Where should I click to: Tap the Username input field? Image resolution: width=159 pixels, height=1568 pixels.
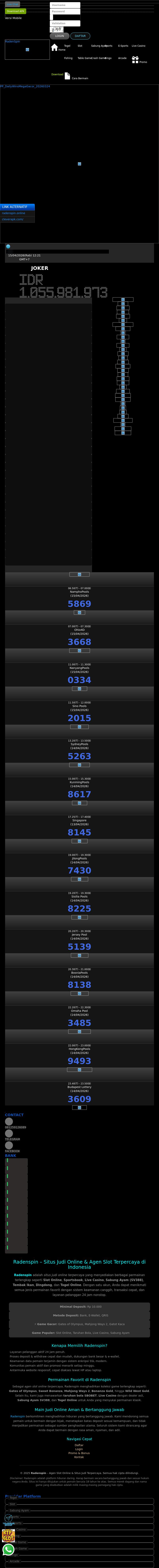[65, 5]
